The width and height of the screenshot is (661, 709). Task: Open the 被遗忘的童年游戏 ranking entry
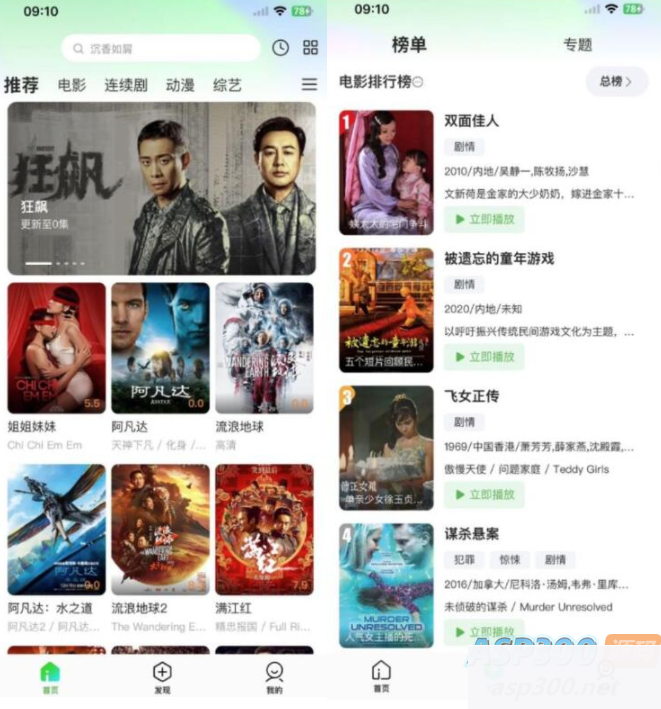pos(498,259)
